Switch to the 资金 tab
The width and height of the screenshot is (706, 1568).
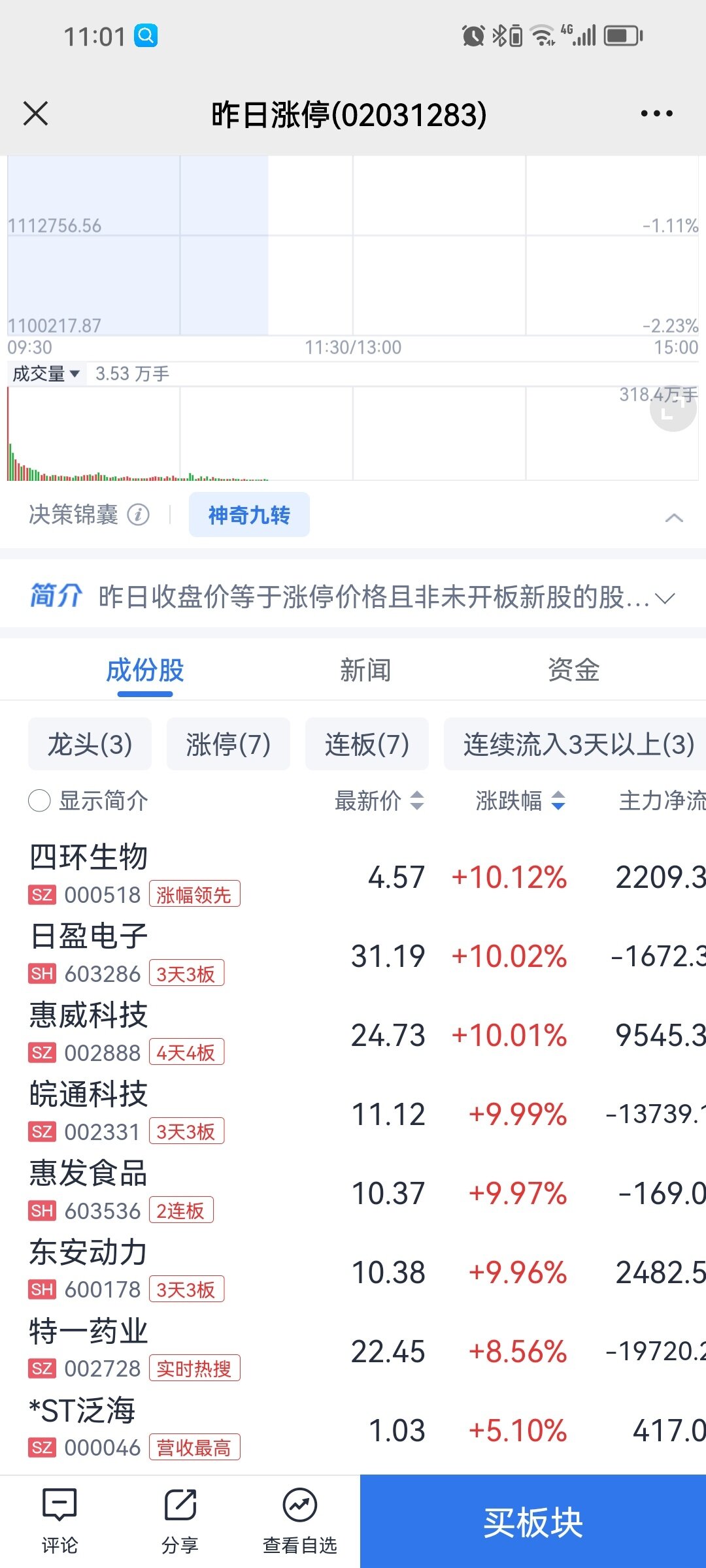click(x=573, y=670)
